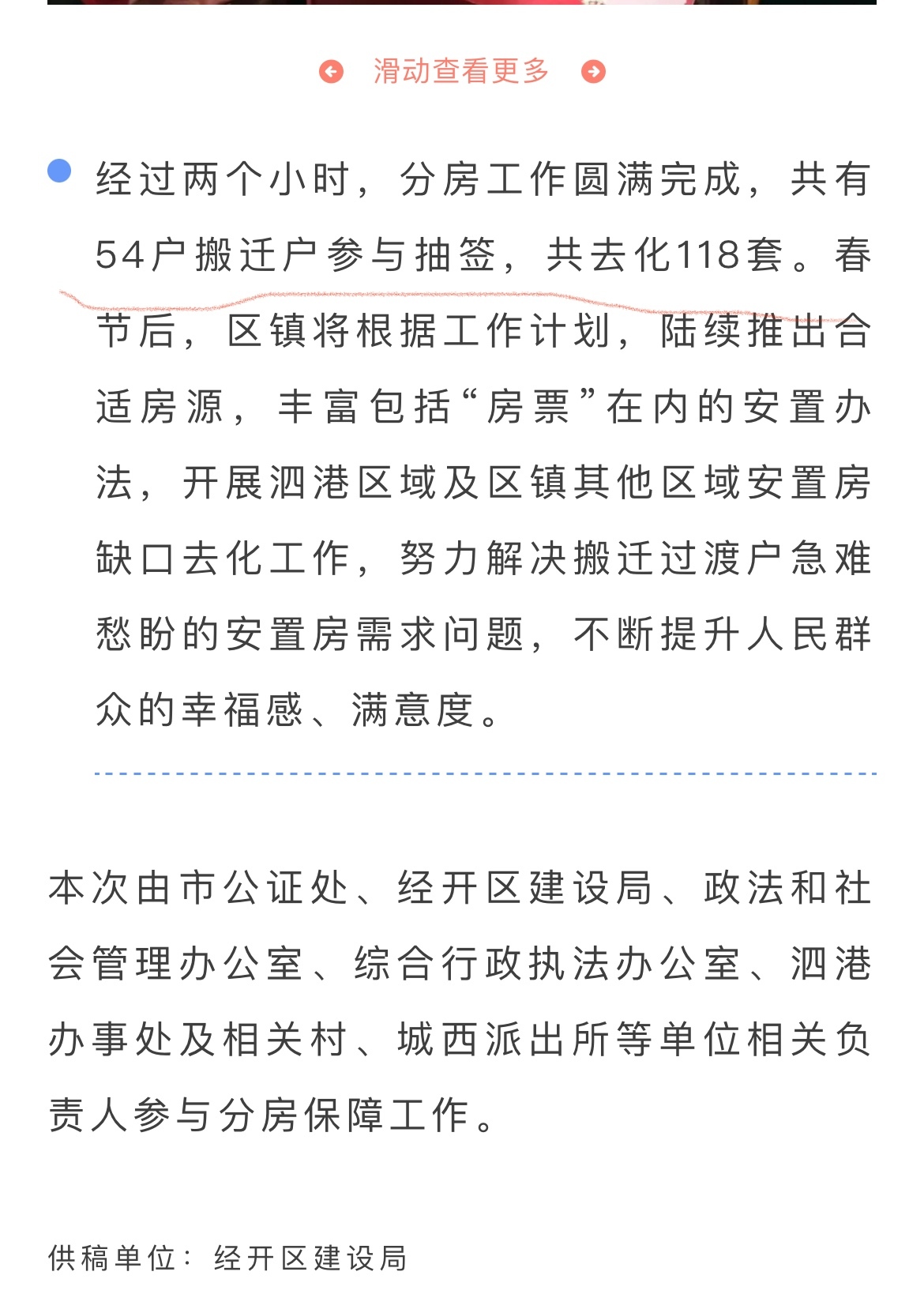Tap the left arrow beside 滑动查看更多
The width and height of the screenshot is (924, 1313).
coord(331,72)
